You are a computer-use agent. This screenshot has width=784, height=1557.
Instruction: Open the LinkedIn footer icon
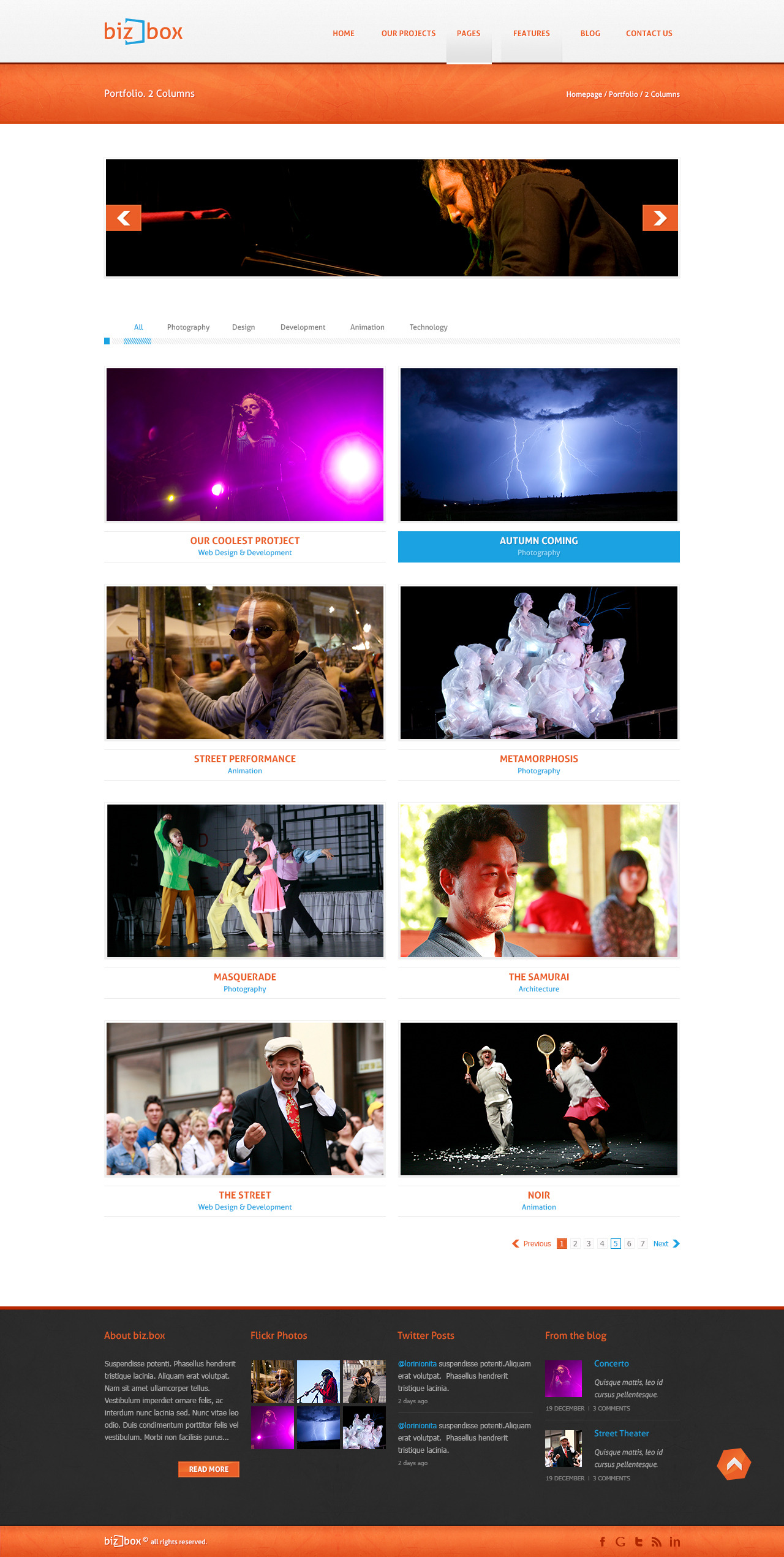point(674,1542)
